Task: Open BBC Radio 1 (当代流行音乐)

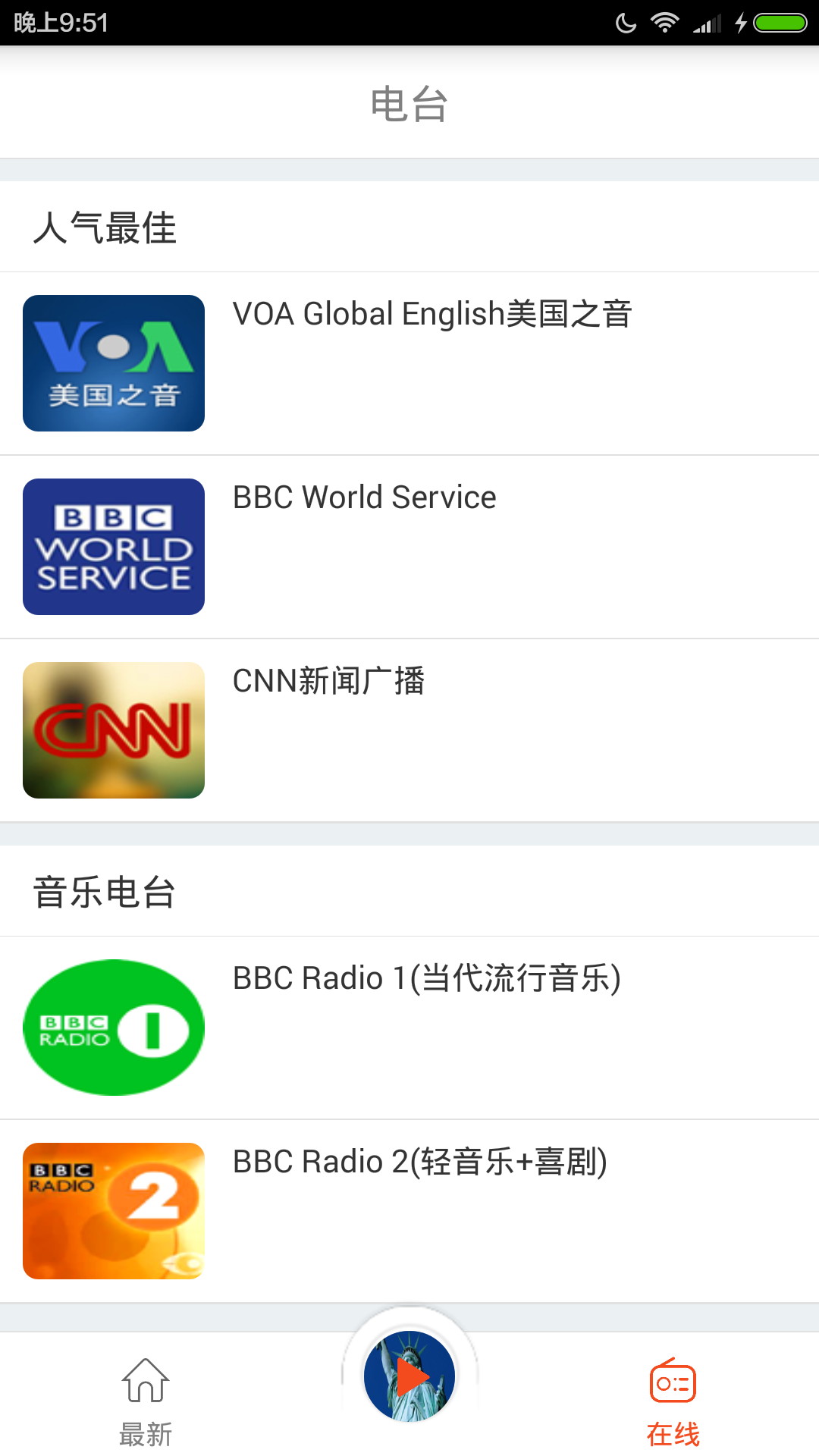Action: point(409,1028)
